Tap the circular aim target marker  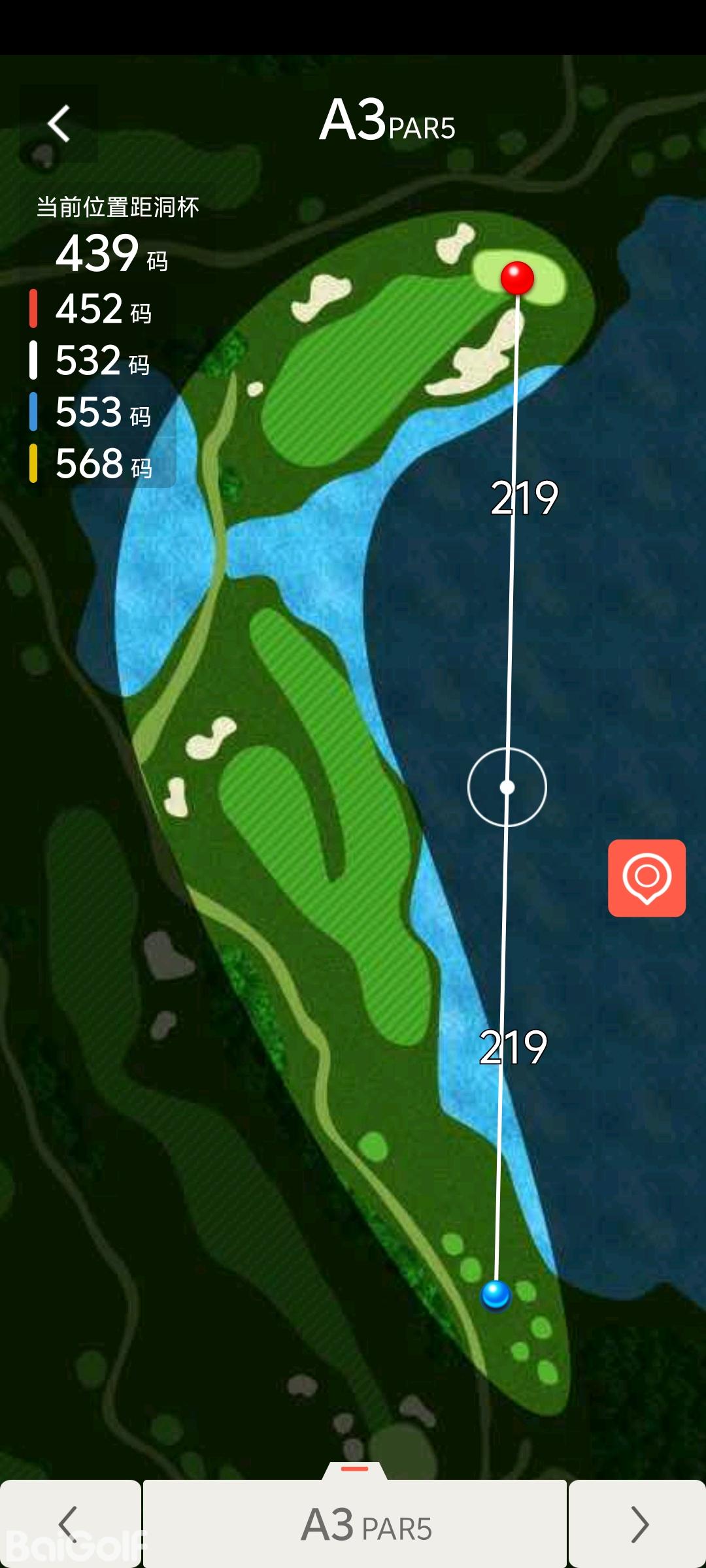[507, 787]
